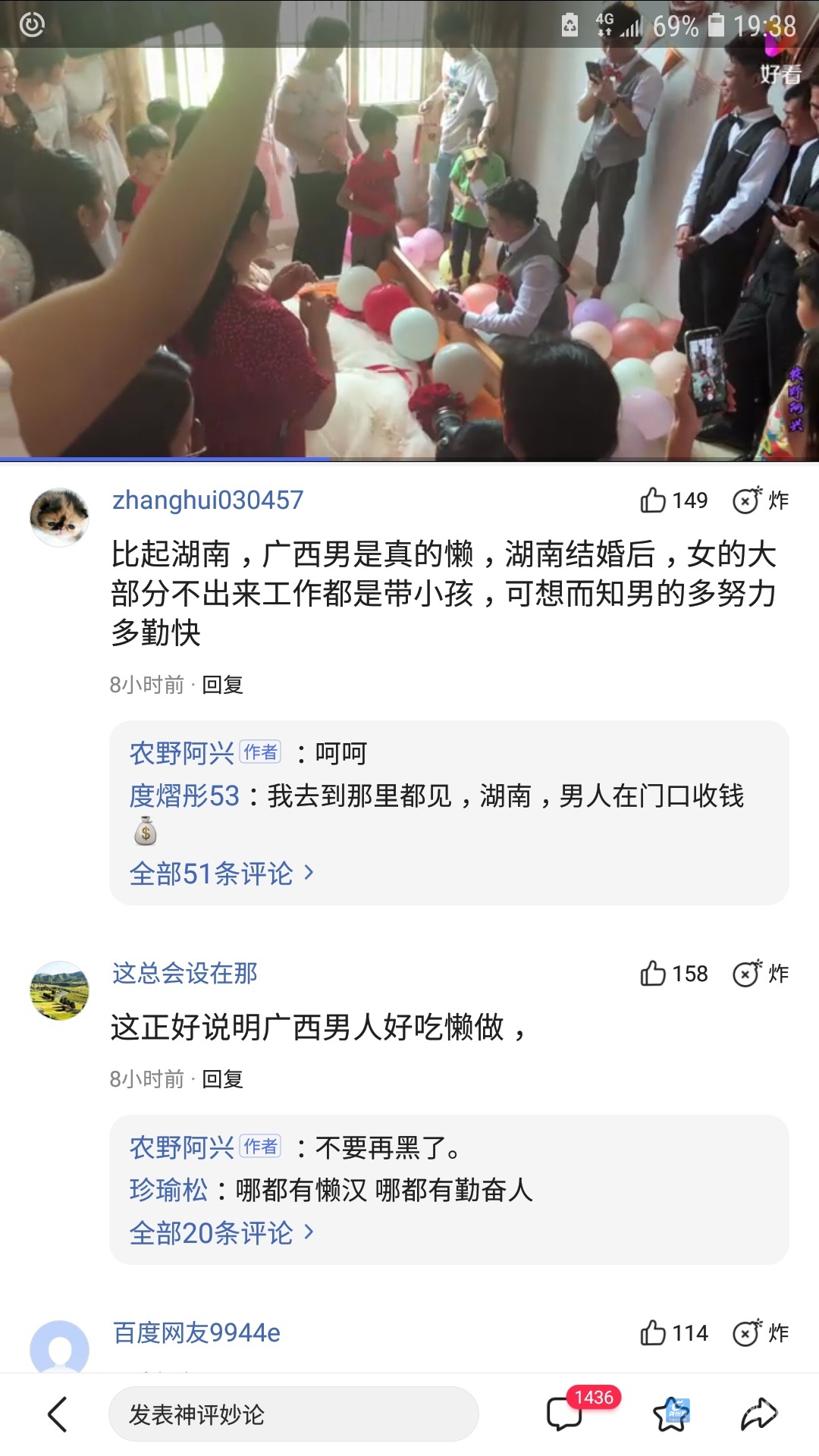Open 这总会设在那's profile avatar
This screenshot has height=1456, width=819.
click(59, 990)
